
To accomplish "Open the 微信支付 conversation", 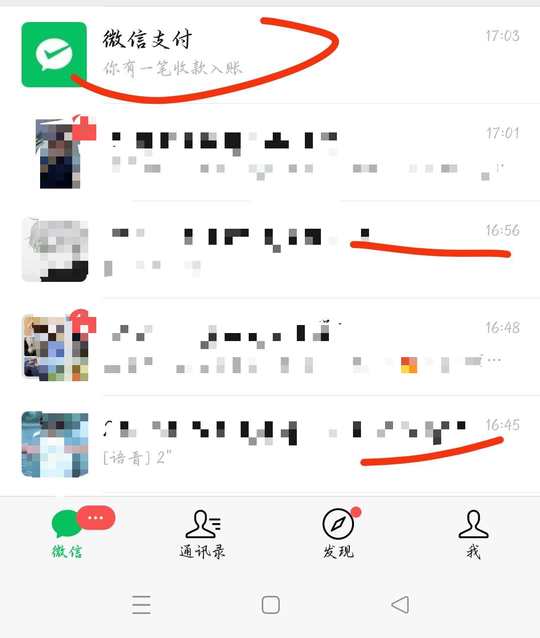I will tap(270, 55).
